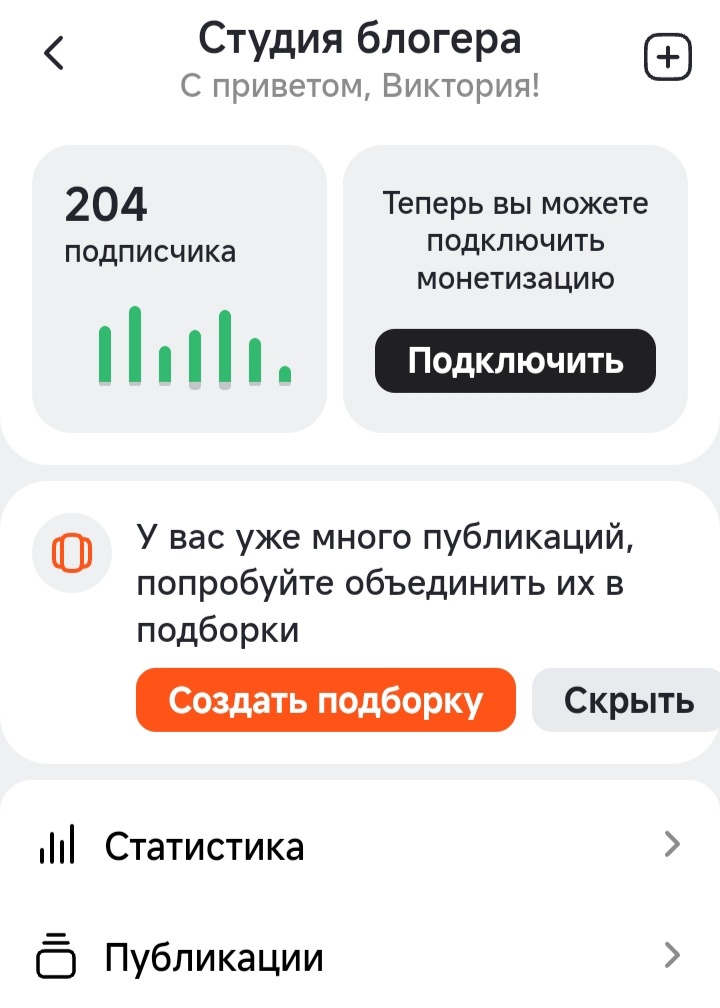This screenshot has height=1008, width=720.
Task: Open the Публикации row
Action: coord(360,958)
